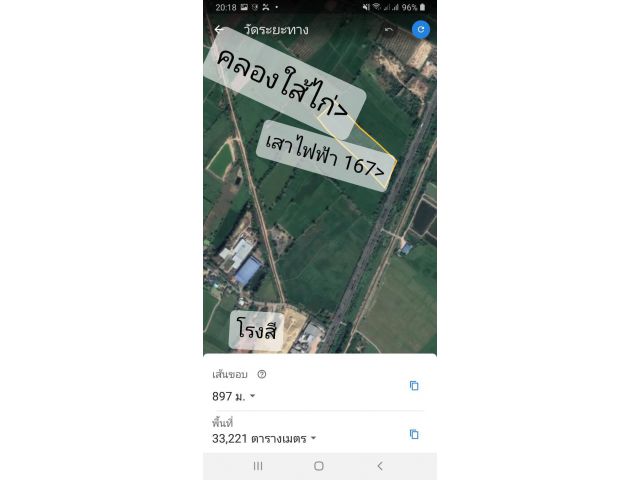The width and height of the screenshot is (640, 480).
Task: Open the help icon beside เส้นขอบ
Action: (262, 374)
